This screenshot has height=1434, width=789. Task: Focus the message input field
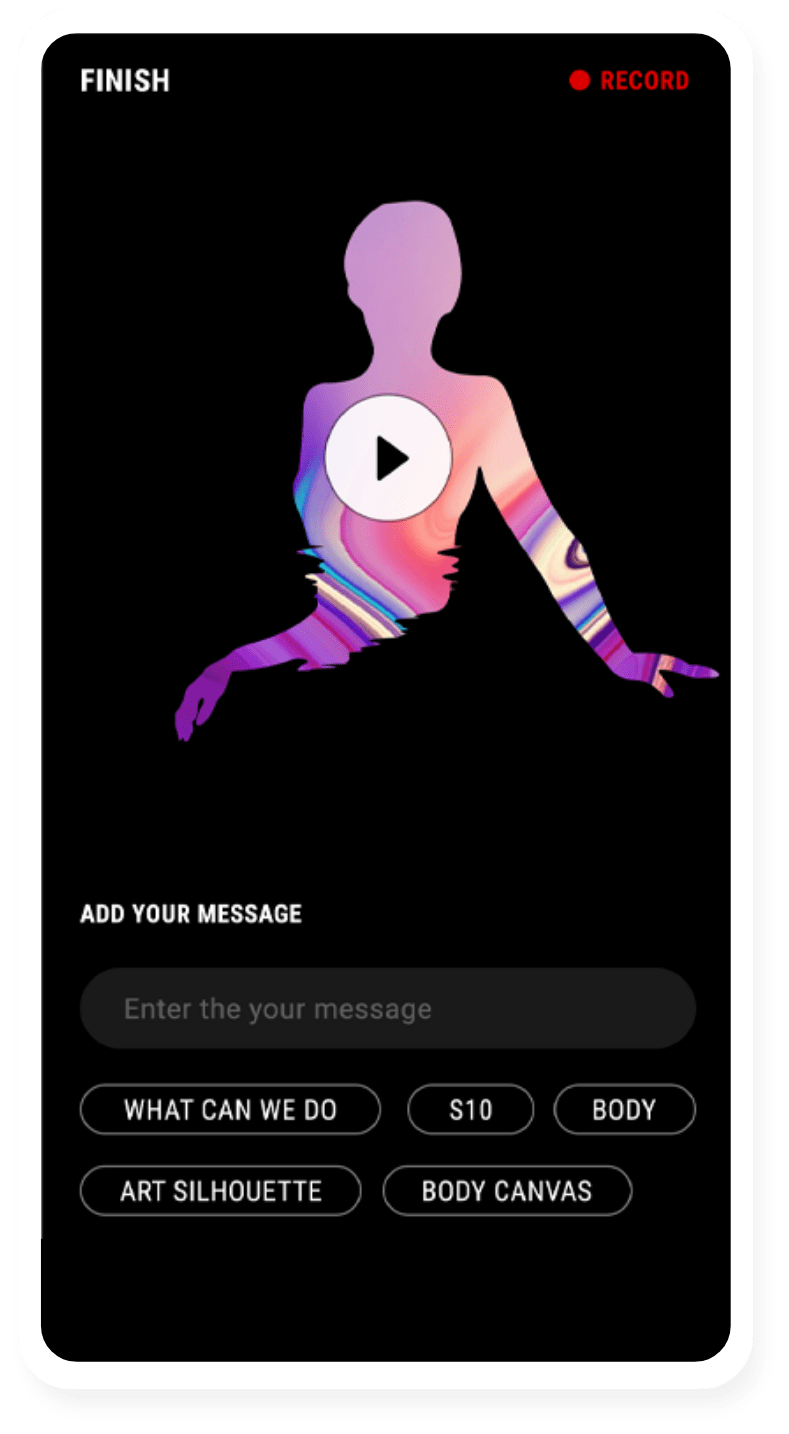(388, 1008)
